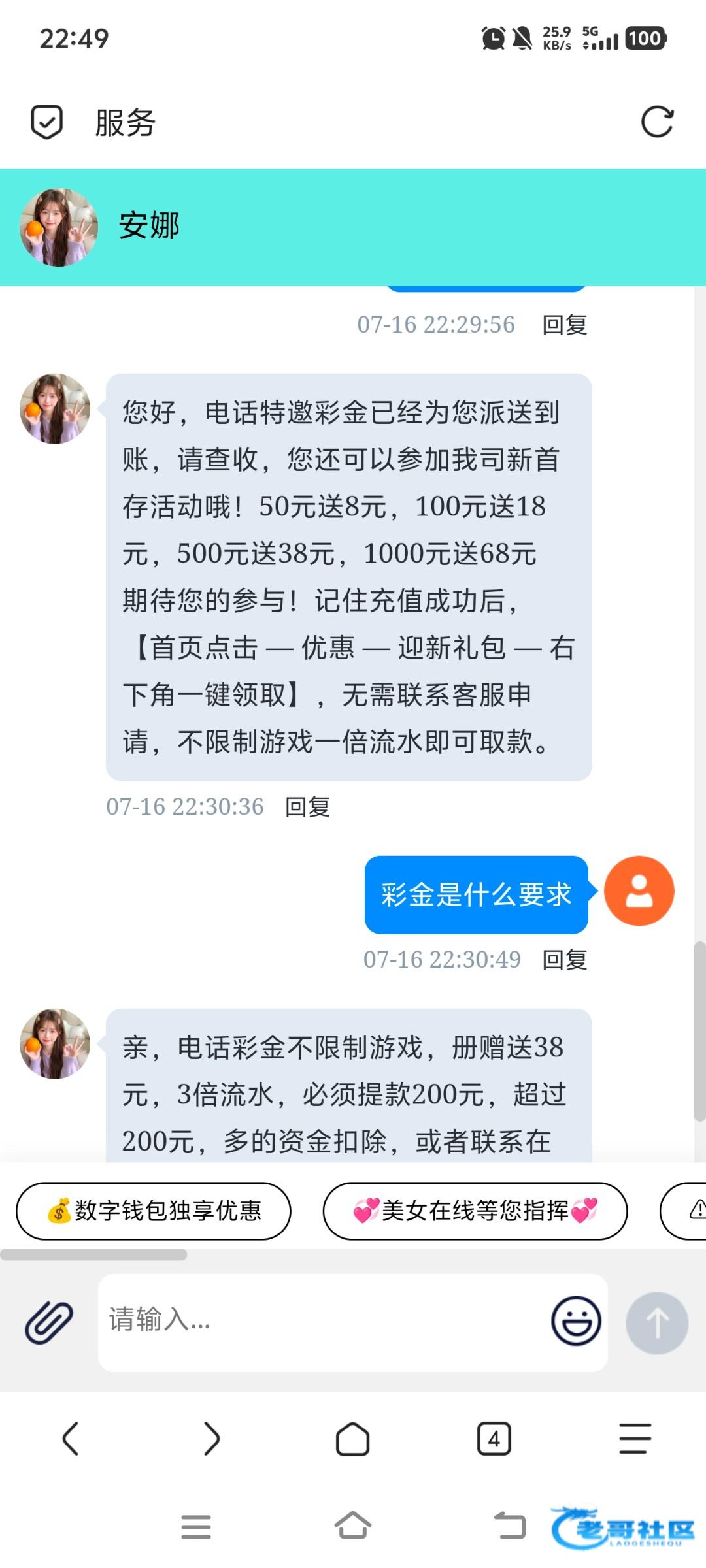This screenshot has height=1568, width=706.
Task: Open the browser tab switcher showing 4
Action: 494,1439
